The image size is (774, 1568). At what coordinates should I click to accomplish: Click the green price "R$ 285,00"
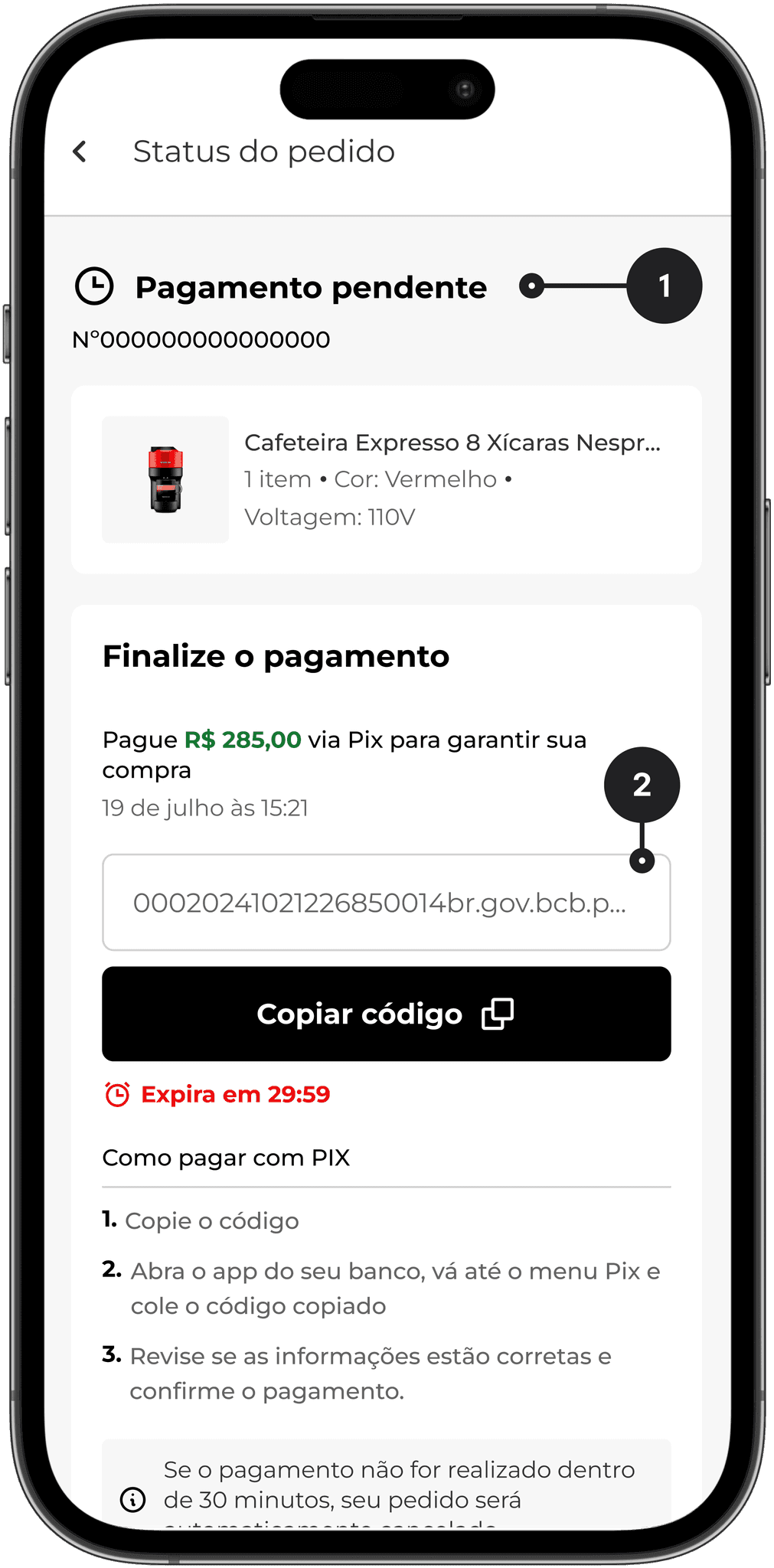(243, 740)
